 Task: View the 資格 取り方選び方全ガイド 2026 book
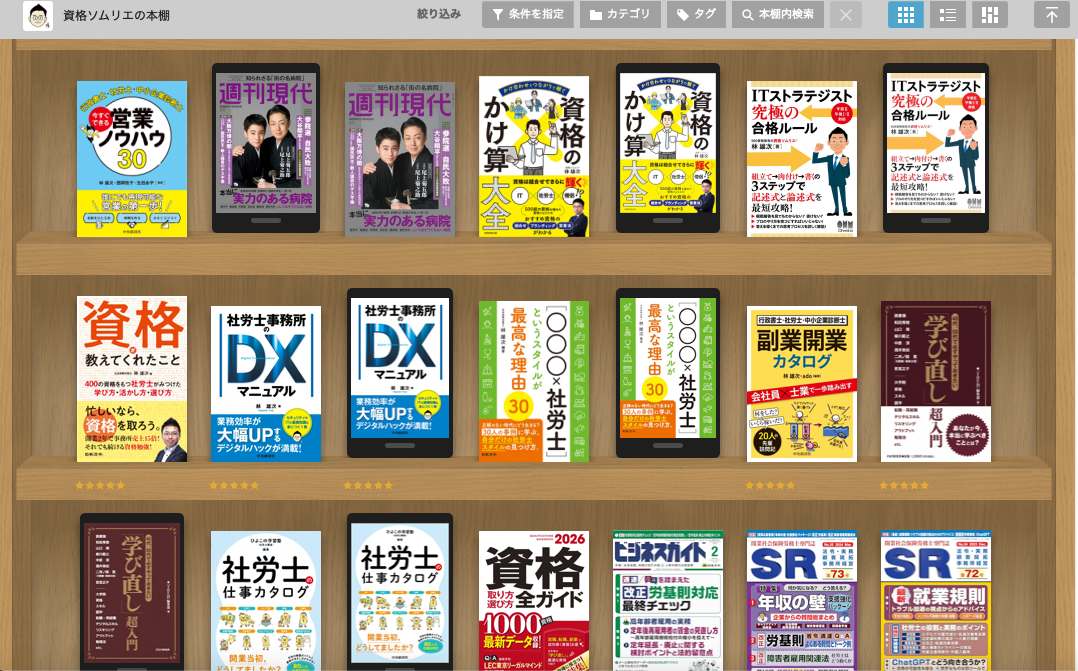tap(534, 600)
